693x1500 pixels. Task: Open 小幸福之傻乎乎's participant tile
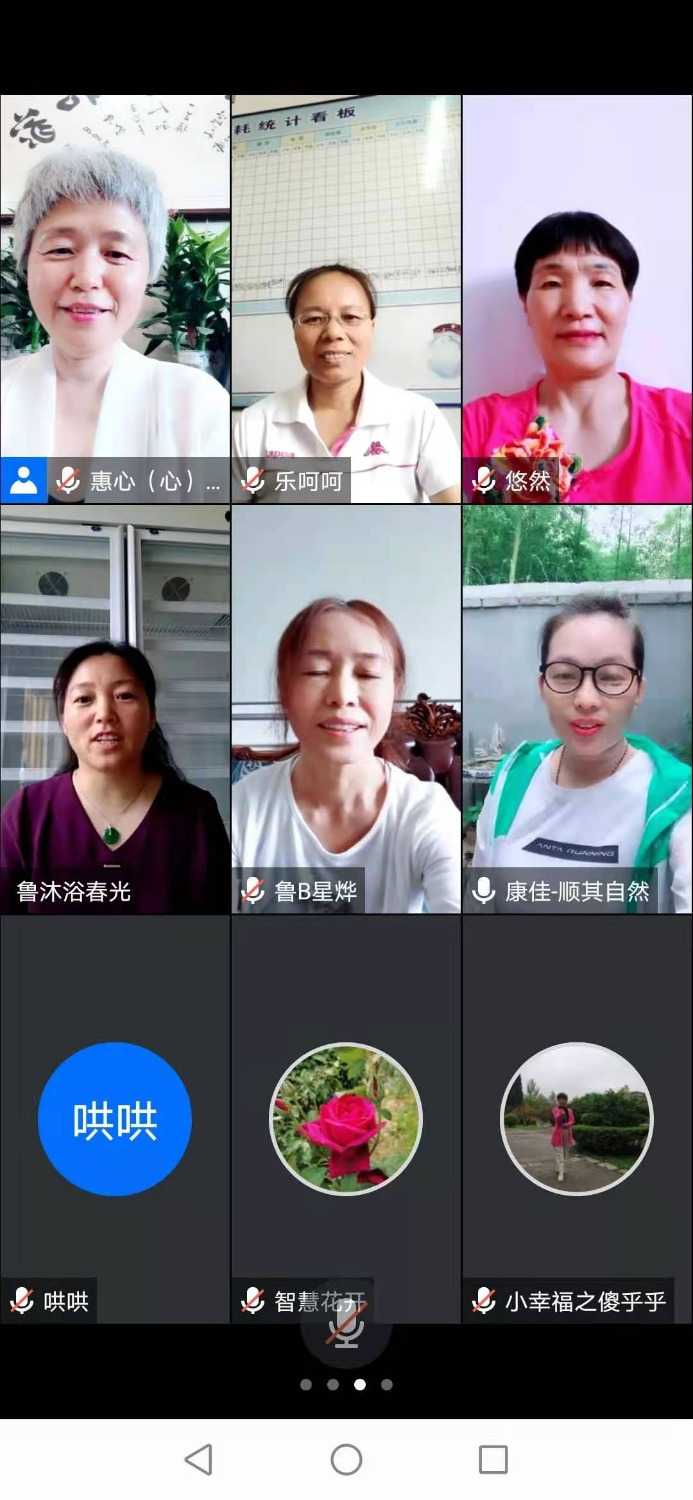pyautogui.click(x=577, y=1118)
